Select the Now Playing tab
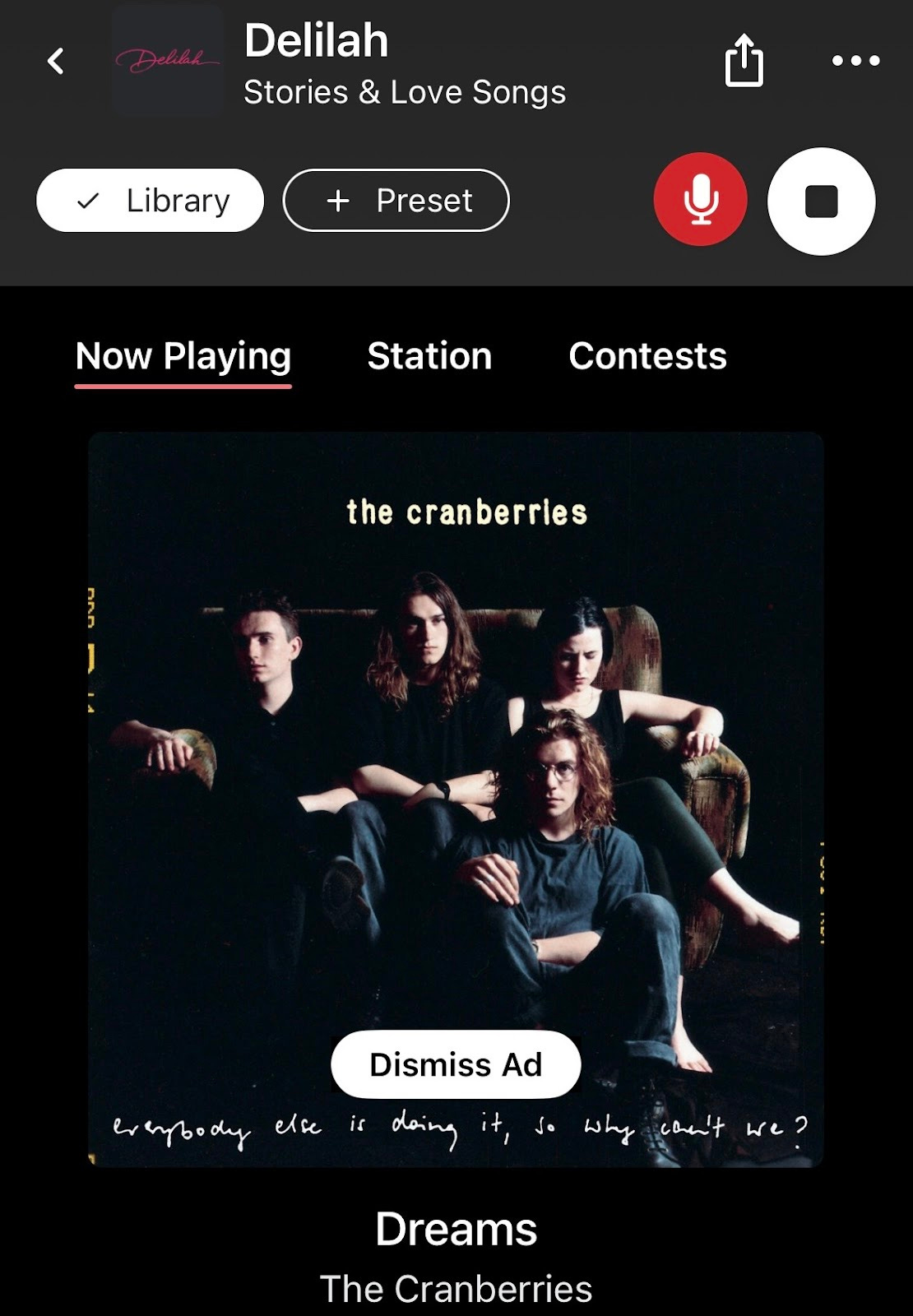Screen dimensions: 913x1316 tap(183, 356)
